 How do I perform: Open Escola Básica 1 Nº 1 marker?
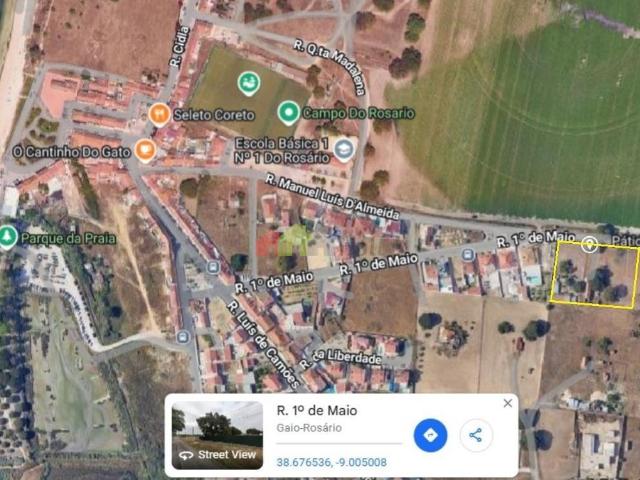click(x=344, y=150)
